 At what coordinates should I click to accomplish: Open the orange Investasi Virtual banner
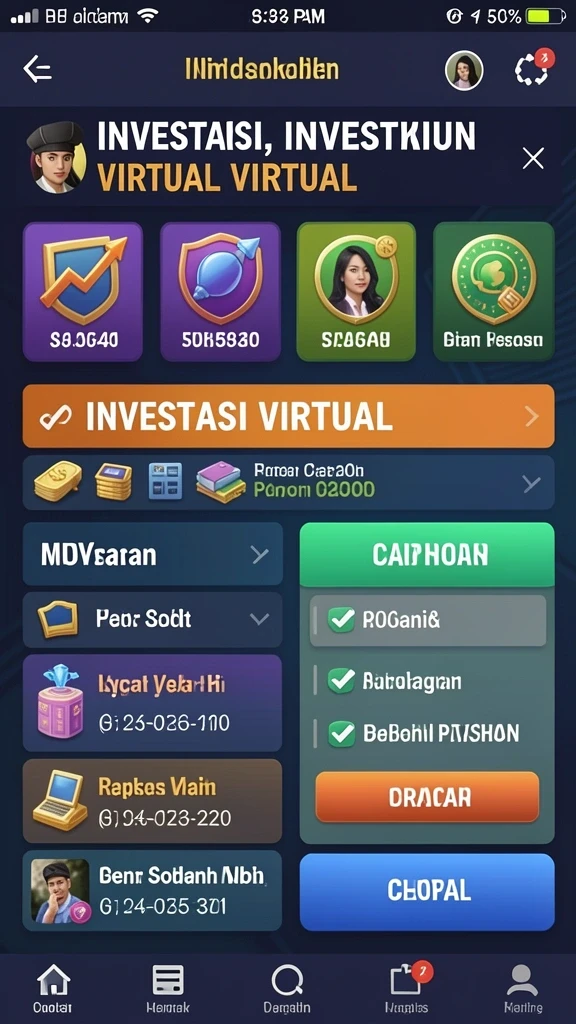pos(289,416)
